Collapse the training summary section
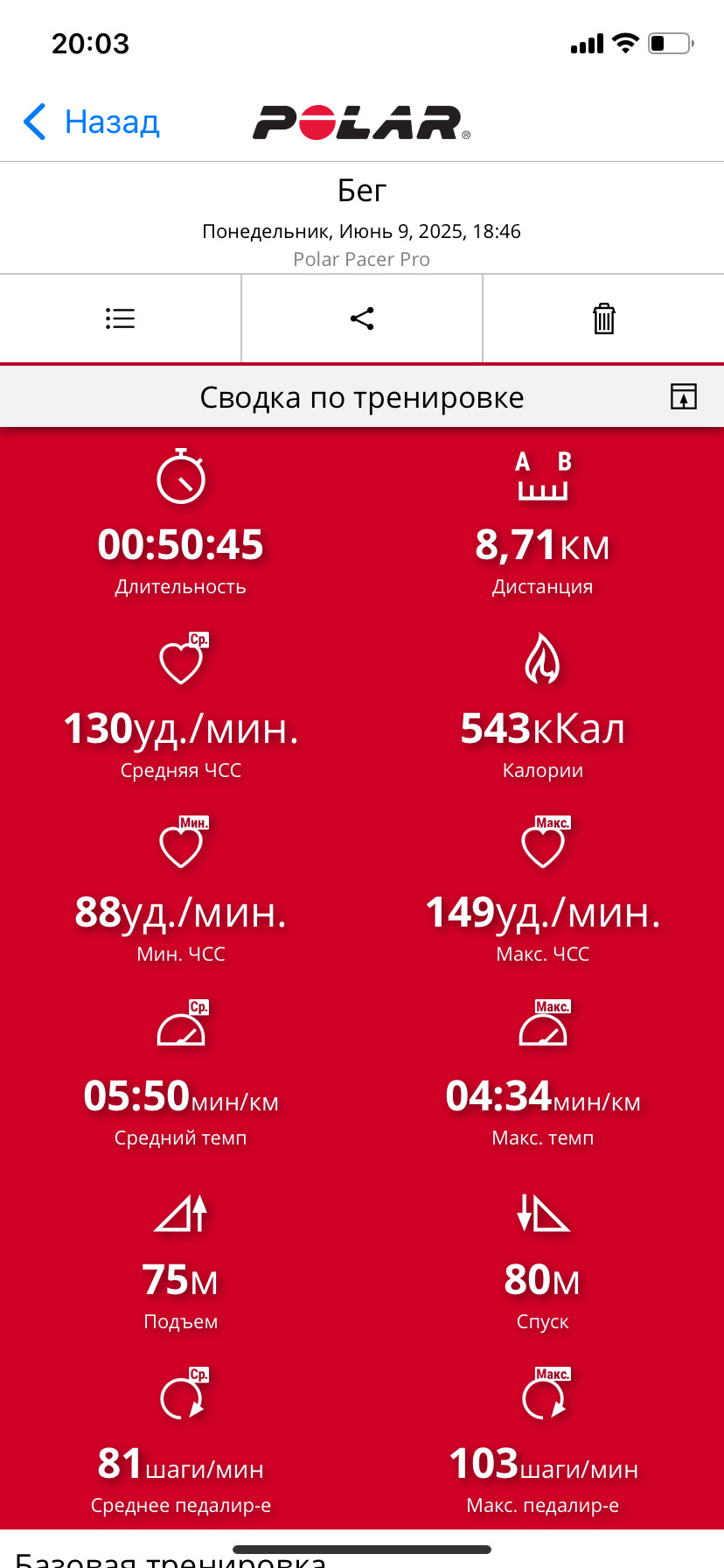Viewport: 724px width, 1568px height. click(x=684, y=396)
